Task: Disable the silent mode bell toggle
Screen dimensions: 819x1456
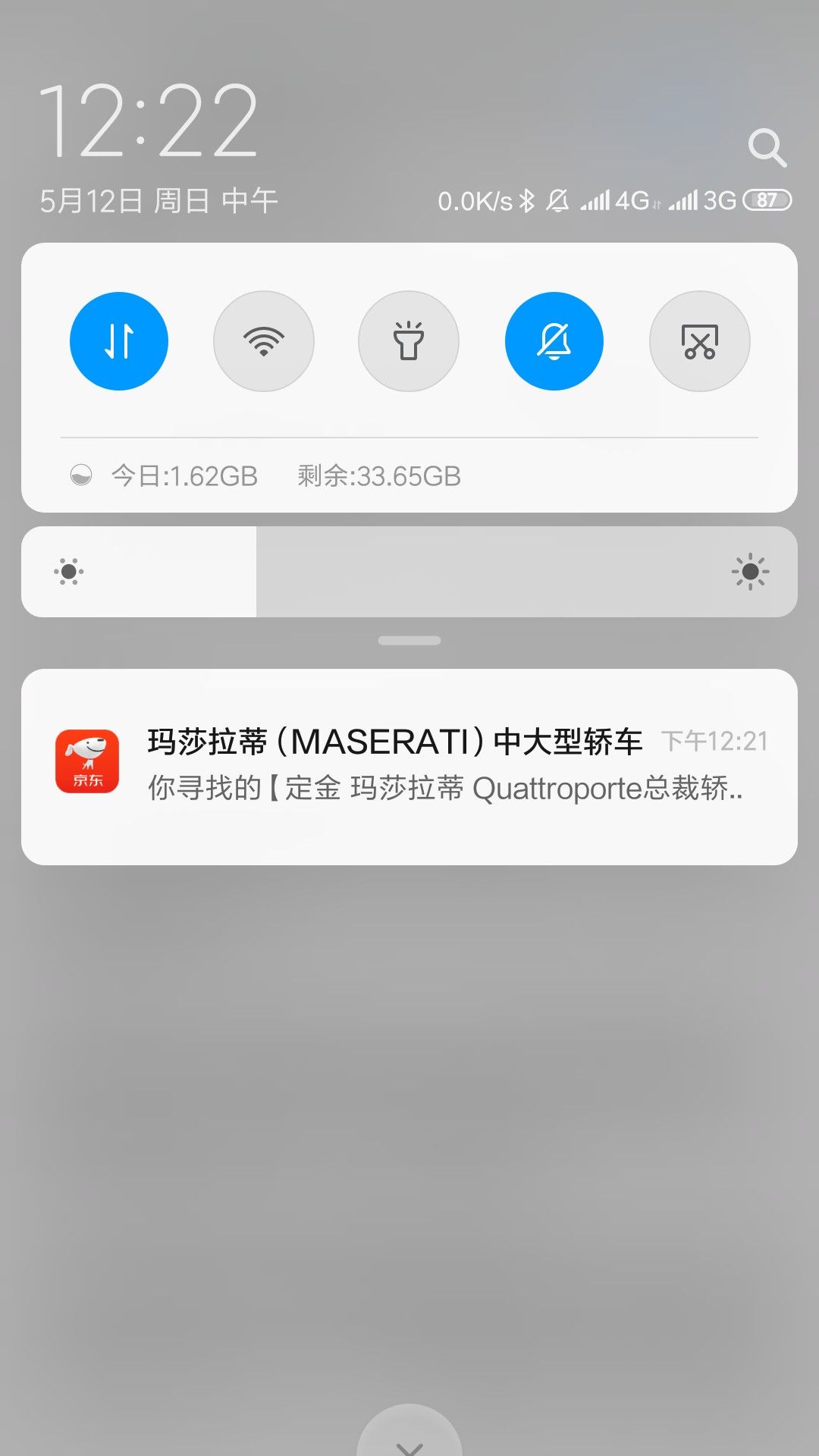Action: (554, 341)
